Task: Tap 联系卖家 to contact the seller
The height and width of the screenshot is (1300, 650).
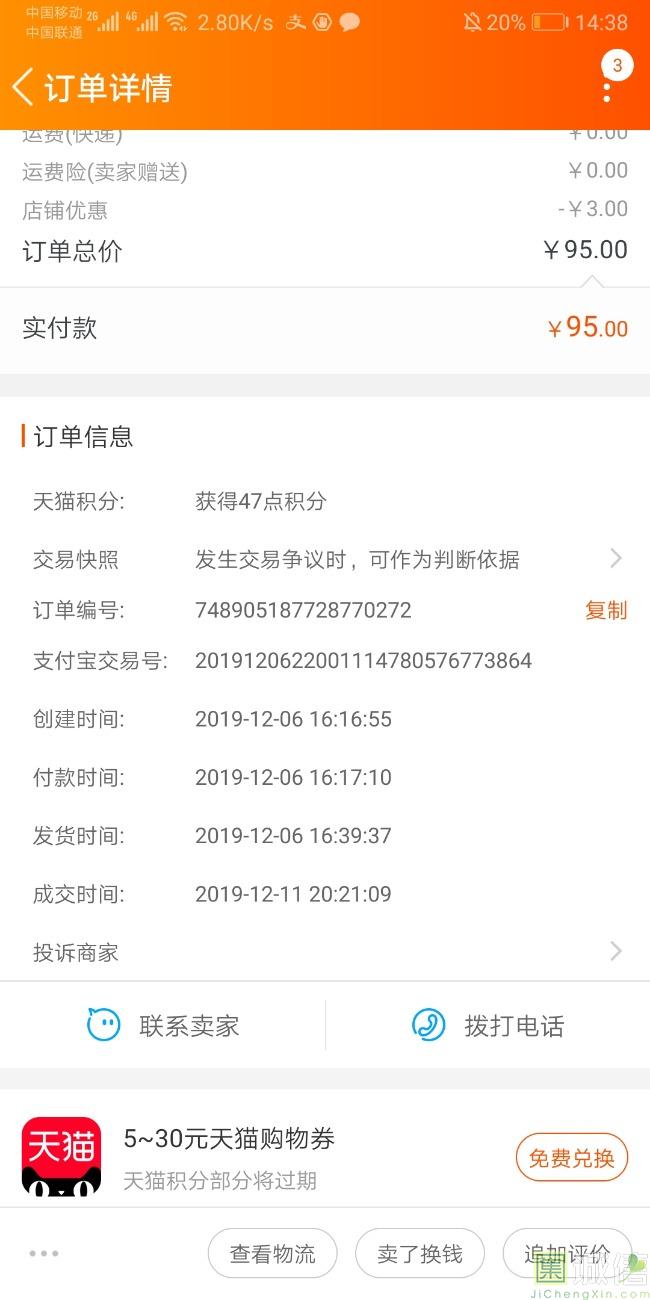Action: point(163,1025)
